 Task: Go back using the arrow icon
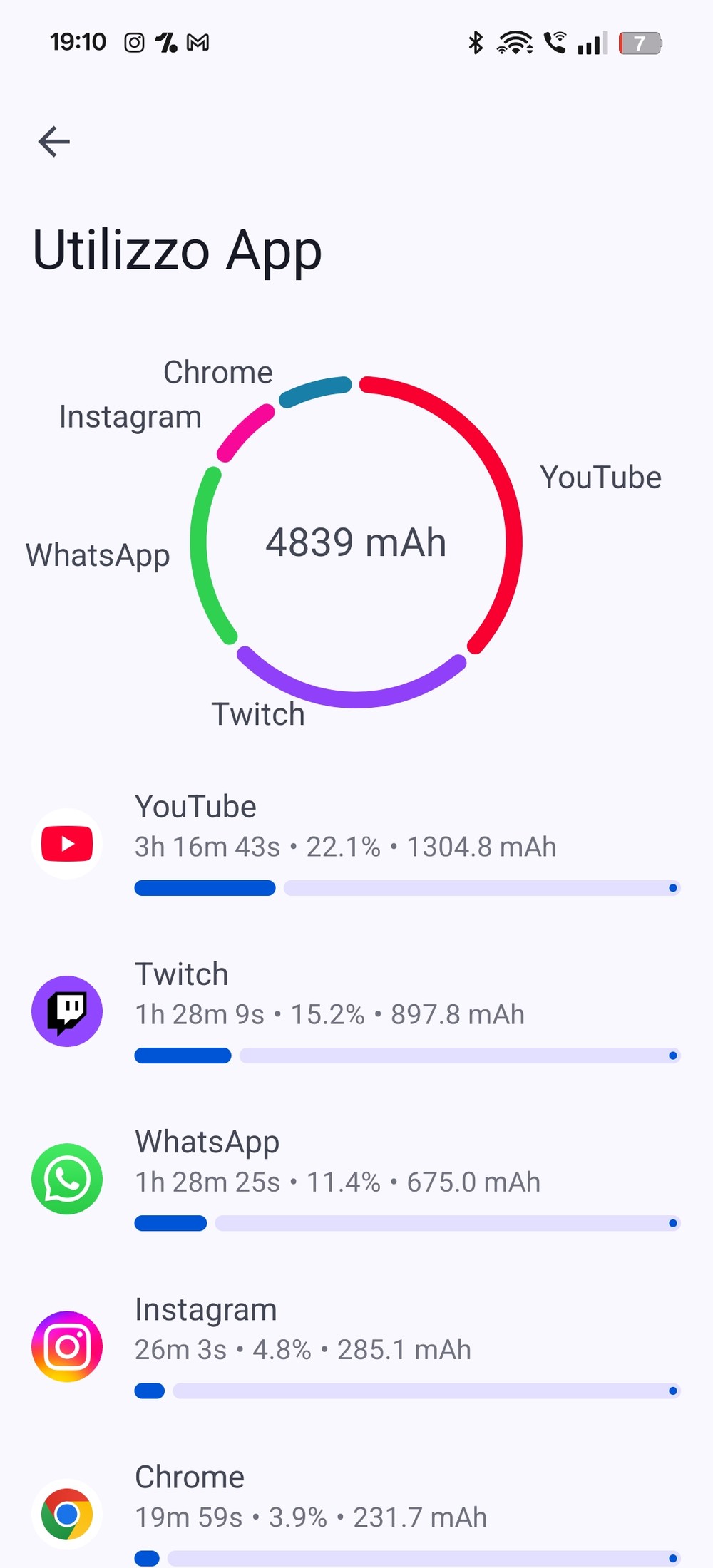click(x=54, y=141)
